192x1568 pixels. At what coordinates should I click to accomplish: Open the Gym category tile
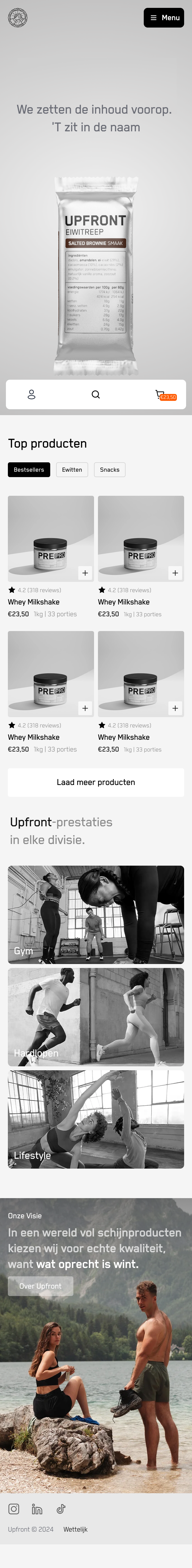(x=96, y=914)
